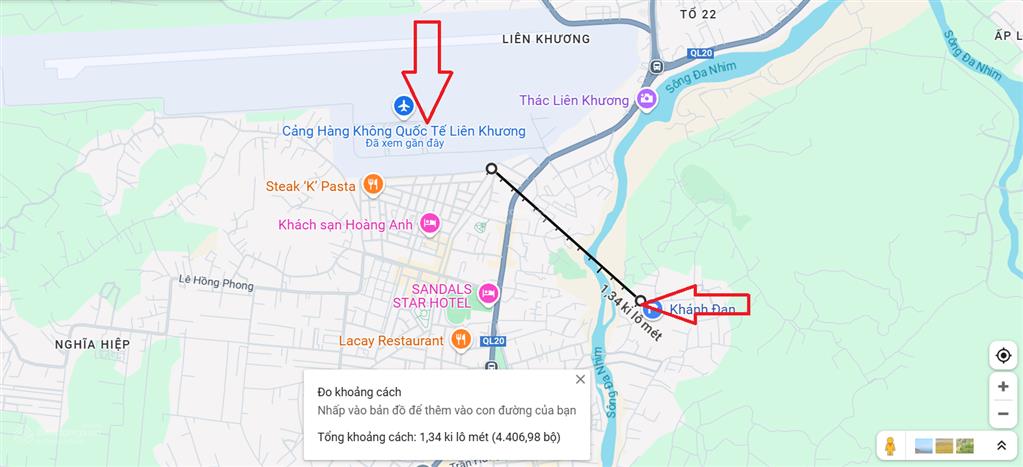Image resolution: width=1023 pixels, height=467 pixels.
Task: Open the Lacay Restaurant marker
Action: 460,340
